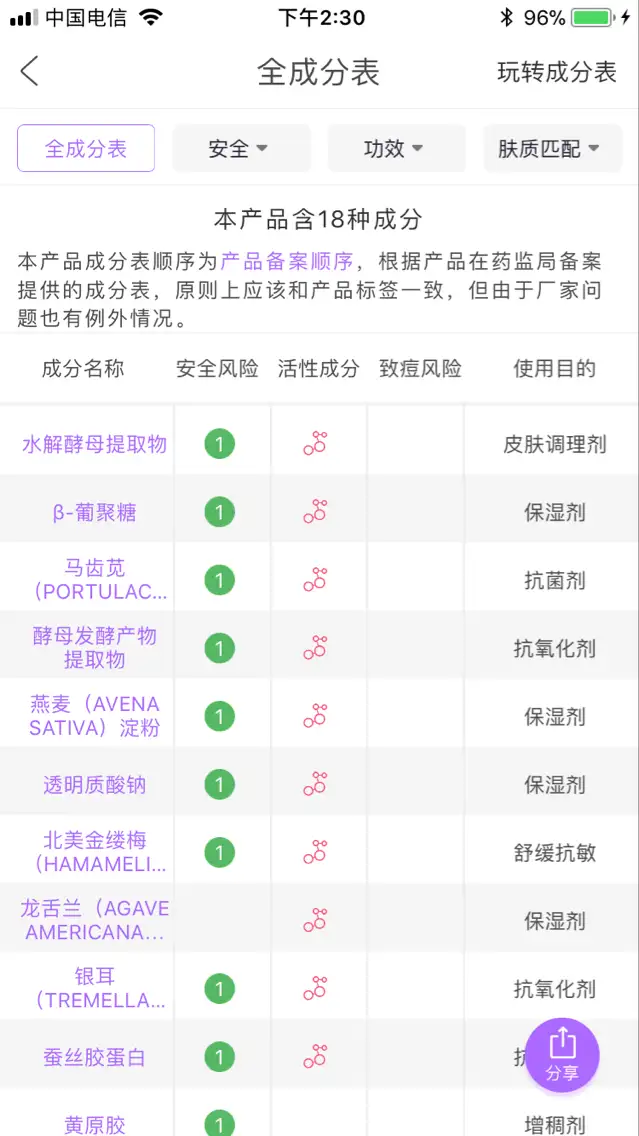Screen dimensions: 639x1136
Task: Open ingredient 水解酵母提取物
Action: click(94, 444)
